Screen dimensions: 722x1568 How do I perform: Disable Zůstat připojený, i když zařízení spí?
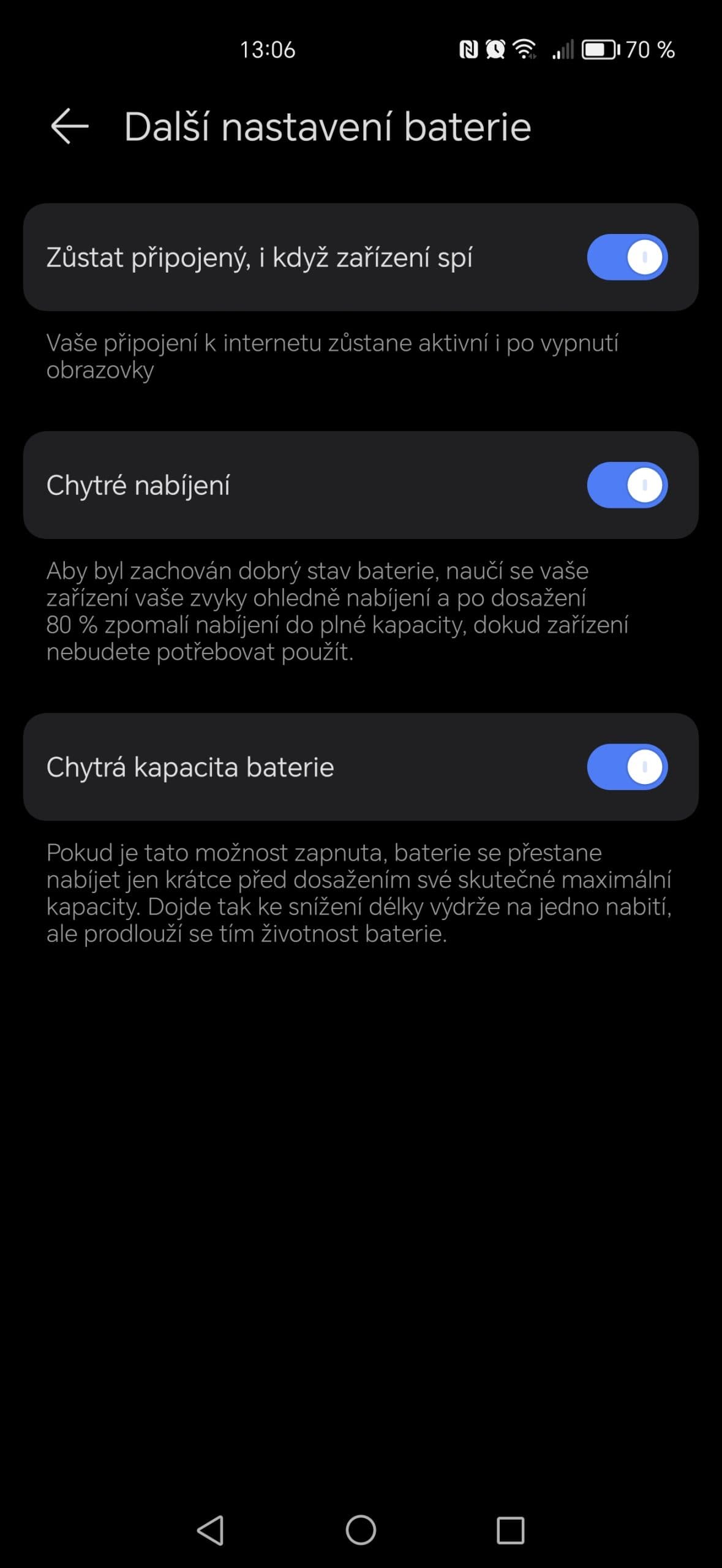coord(627,257)
